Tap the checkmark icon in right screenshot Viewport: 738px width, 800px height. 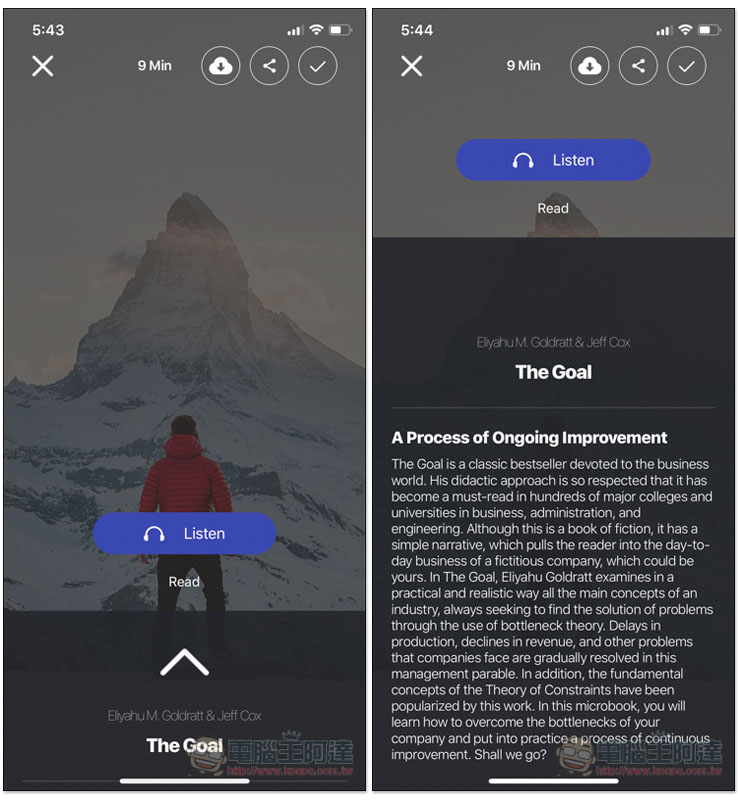click(x=686, y=66)
